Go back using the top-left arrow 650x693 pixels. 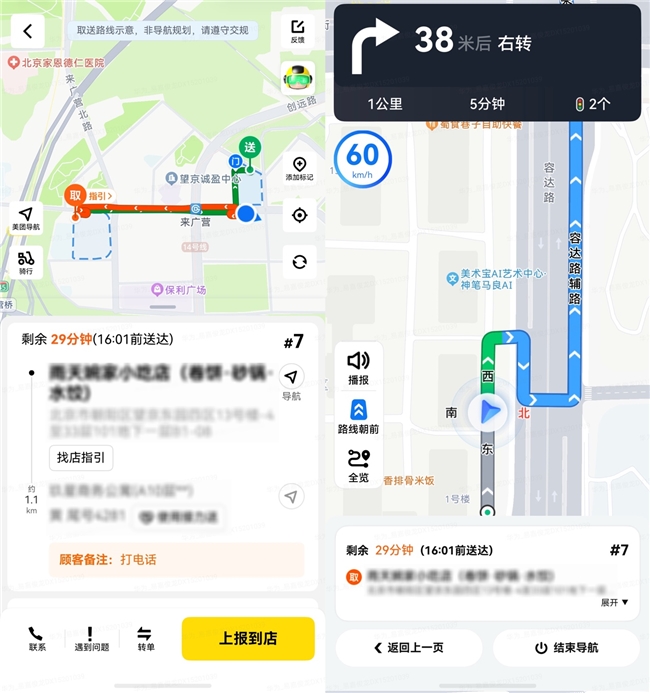pyautogui.click(x=28, y=31)
